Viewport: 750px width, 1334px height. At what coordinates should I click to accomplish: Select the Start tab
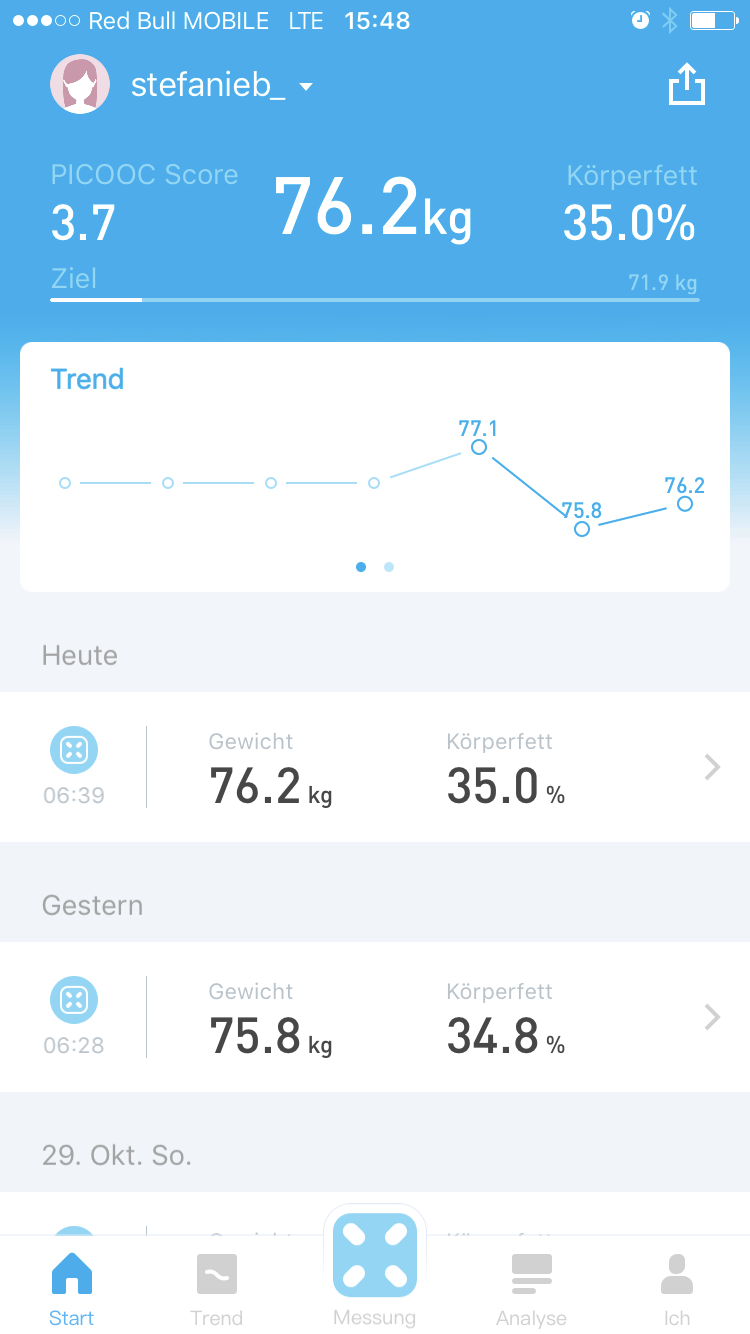tap(71, 1290)
